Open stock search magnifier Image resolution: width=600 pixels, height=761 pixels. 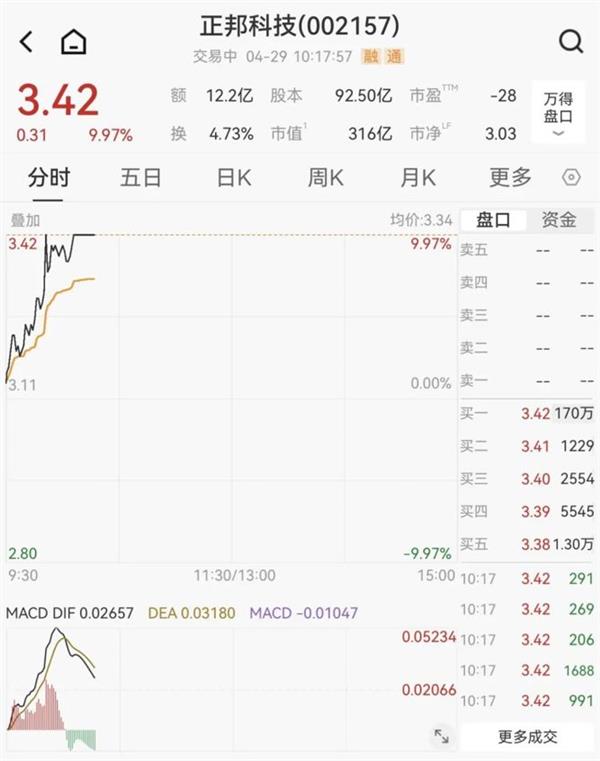pos(570,41)
